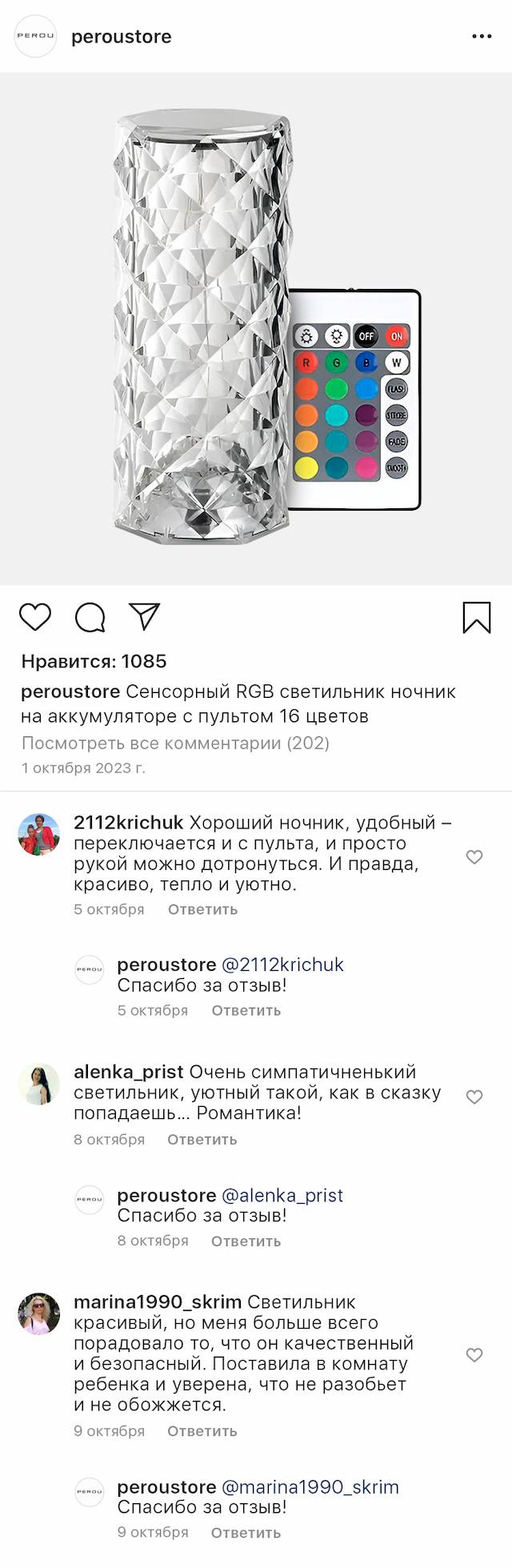This screenshot has width=512, height=1568.
Task: Share the post via paper plane icon
Action: 145,616
